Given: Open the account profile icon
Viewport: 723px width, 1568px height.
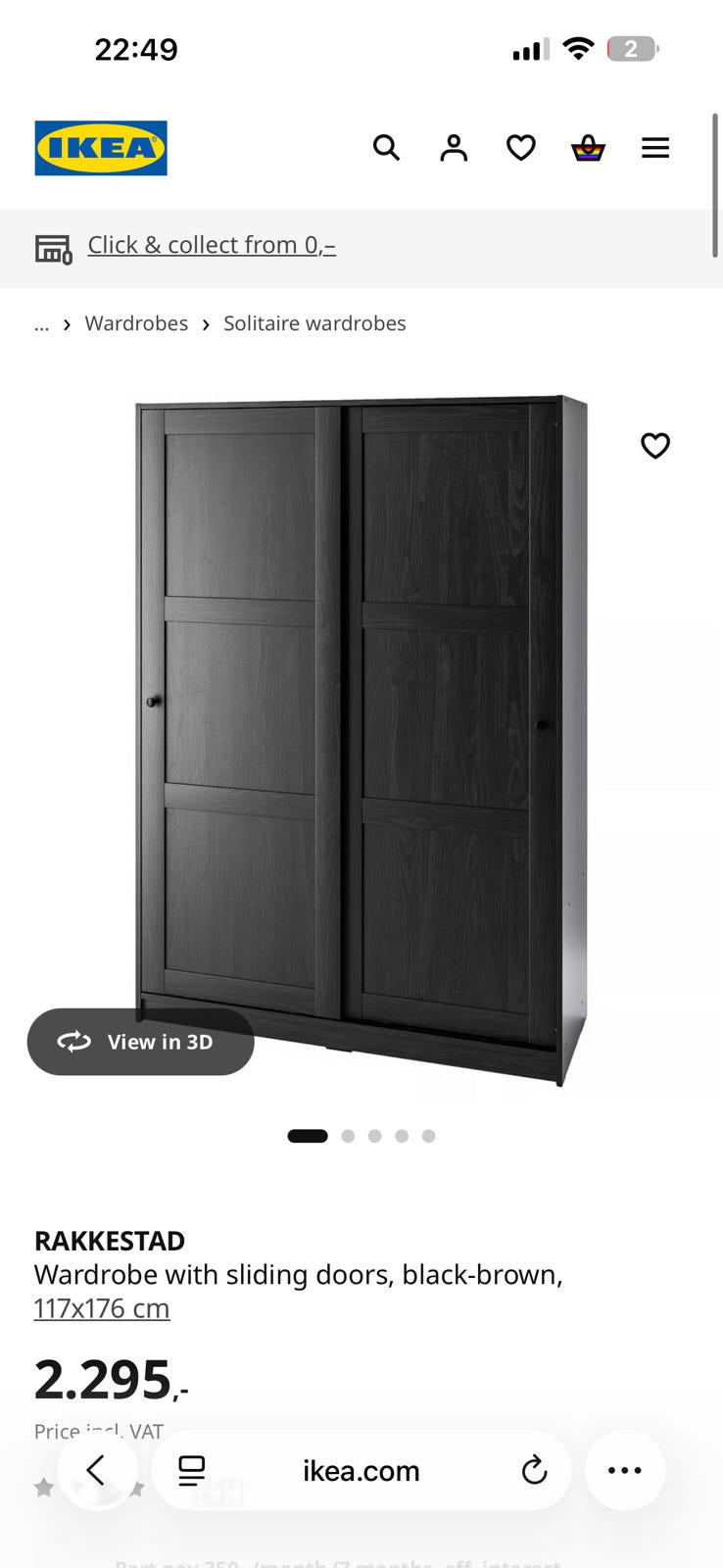Looking at the screenshot, I should coord(454,148).
